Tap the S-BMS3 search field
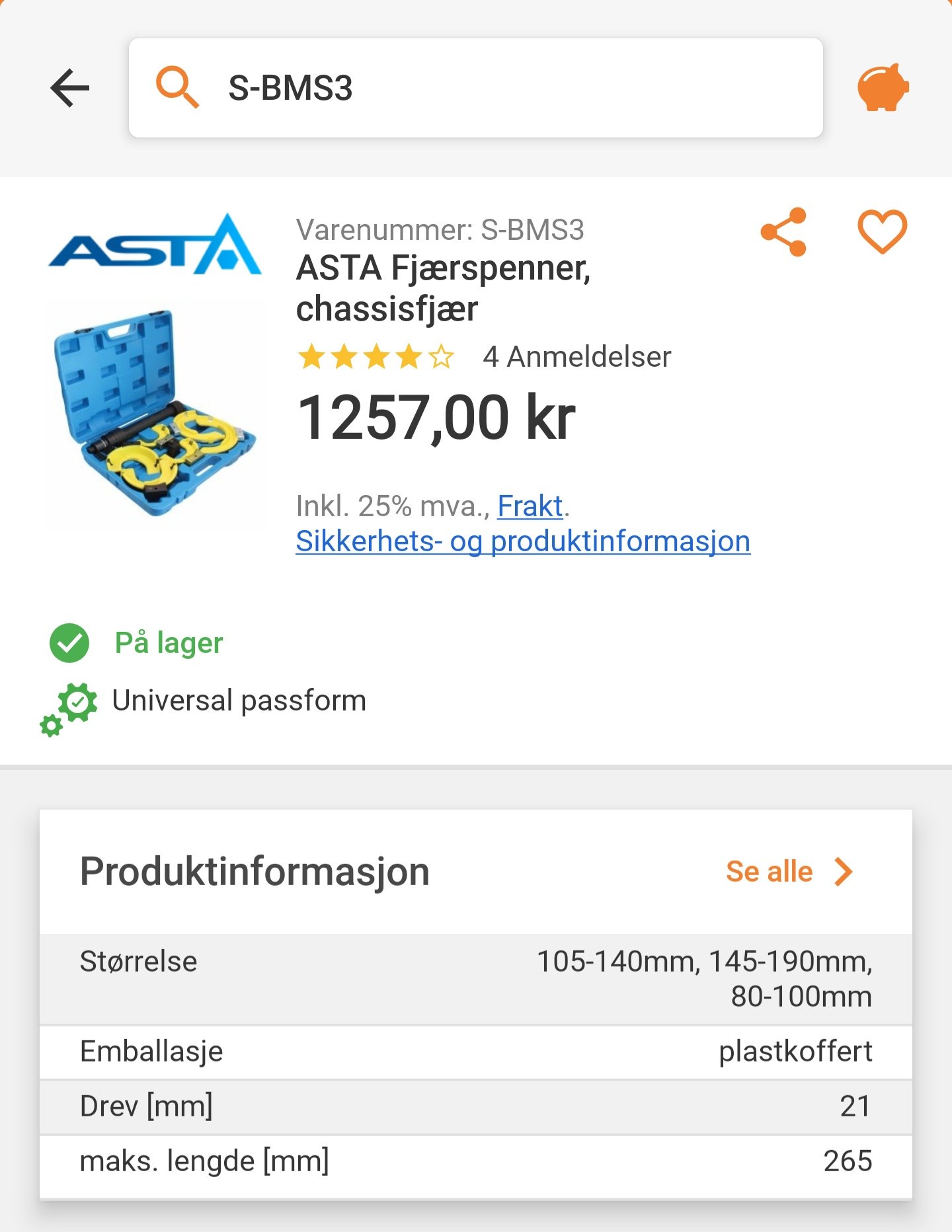Viewport: 952px width, 1232px height. click(476, 88)
